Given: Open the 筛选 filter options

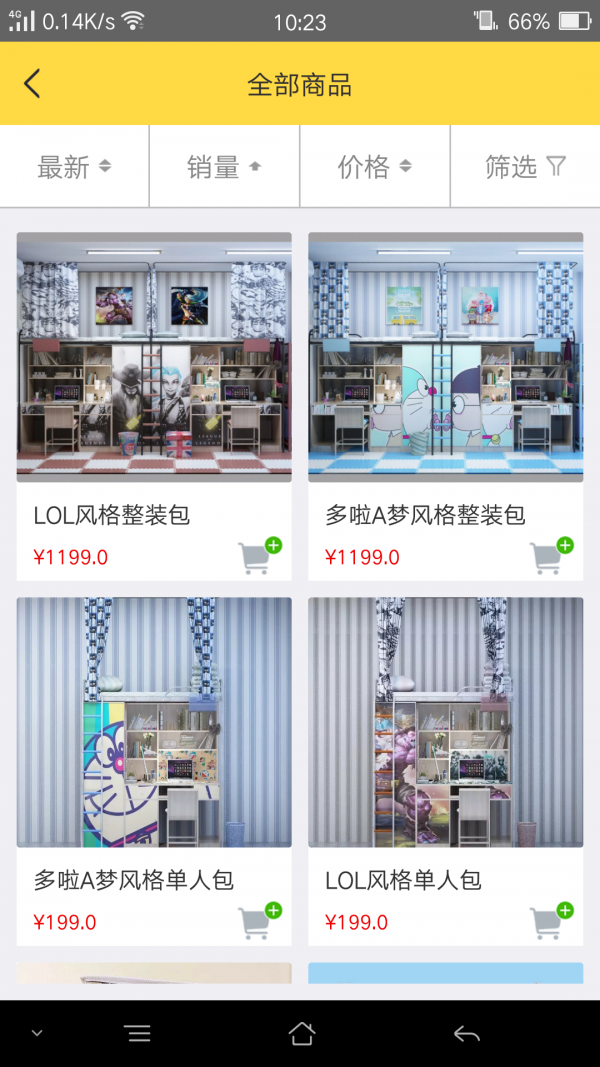Looking at the screenshot, I should [525, 167].
